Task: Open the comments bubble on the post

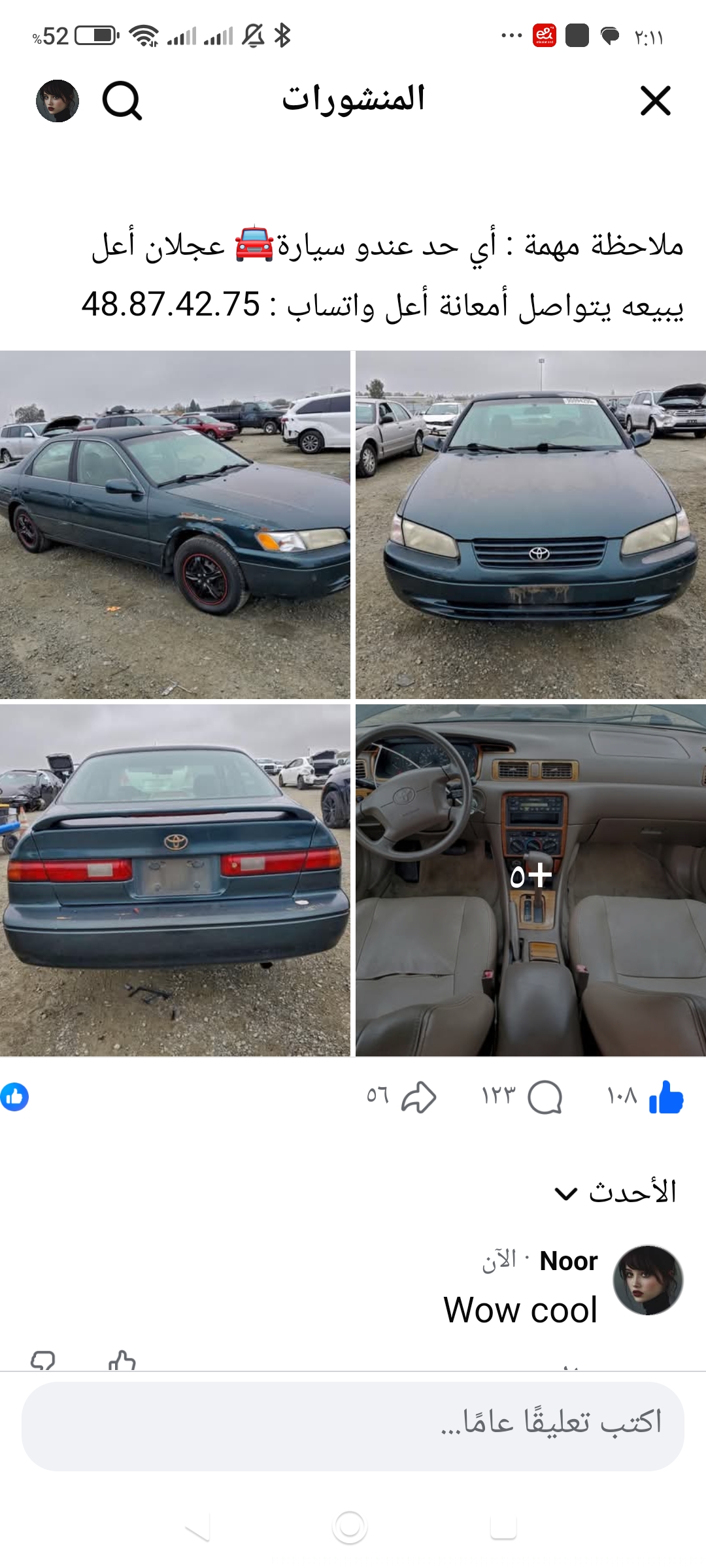Action: [545, 1097]
